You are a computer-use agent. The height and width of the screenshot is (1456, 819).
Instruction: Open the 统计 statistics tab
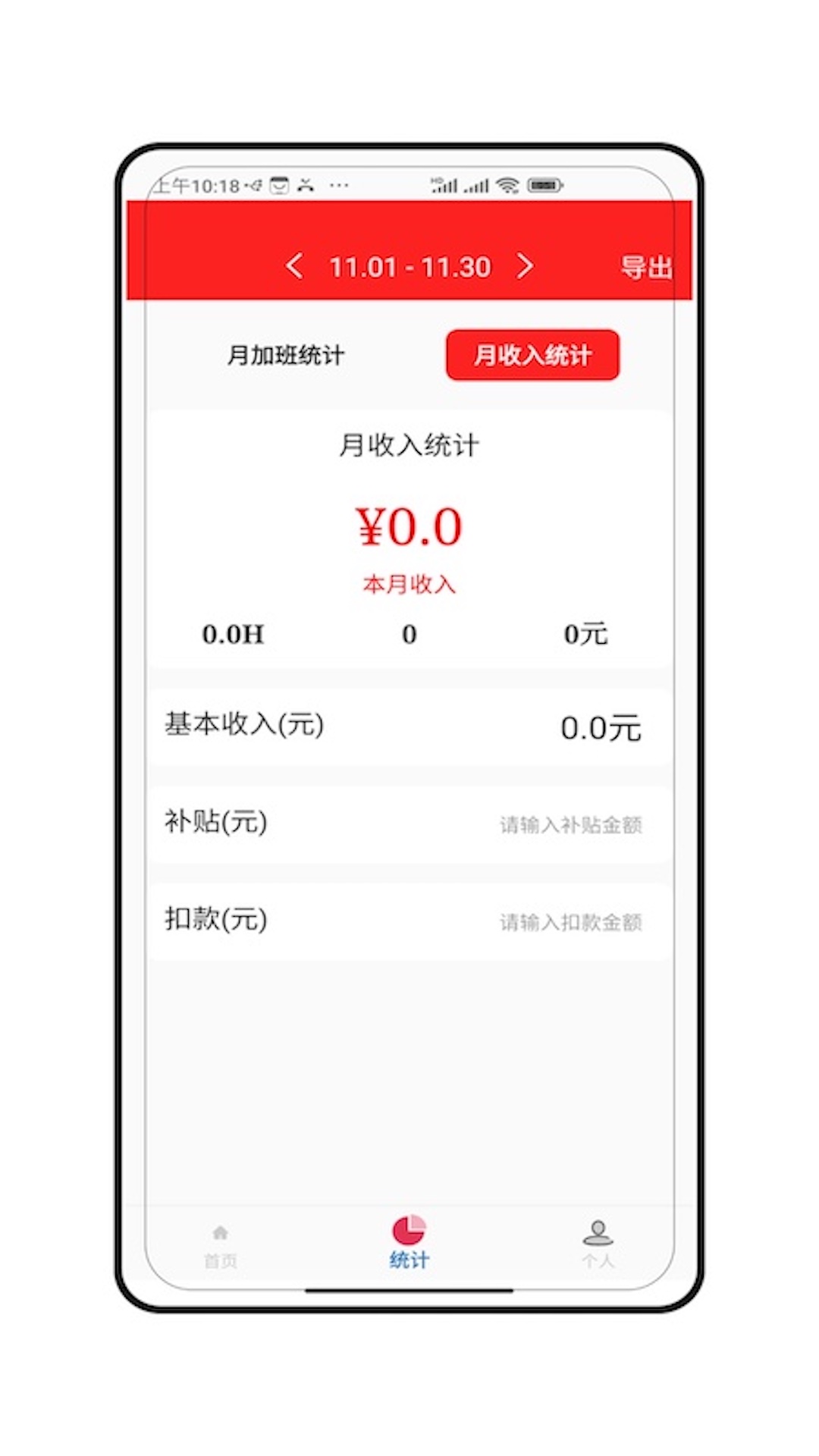click(x=409, y=1243)
